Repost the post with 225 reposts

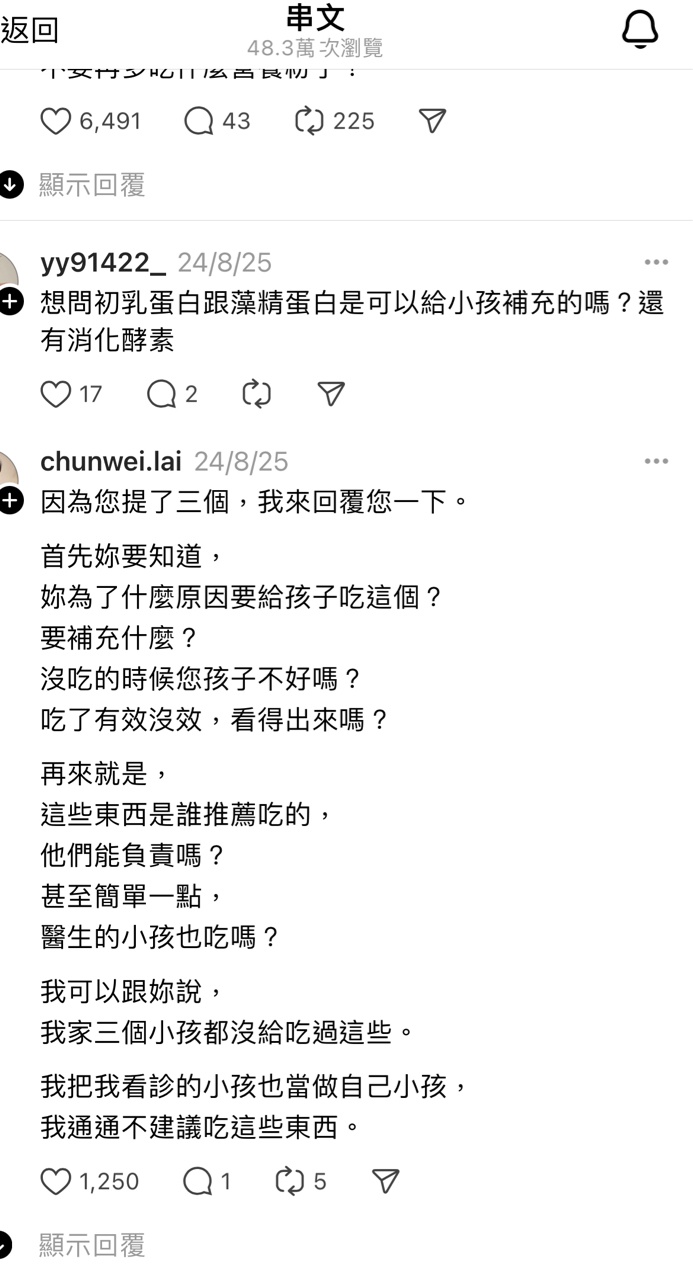pyautogui.click(x=309, y=121)
